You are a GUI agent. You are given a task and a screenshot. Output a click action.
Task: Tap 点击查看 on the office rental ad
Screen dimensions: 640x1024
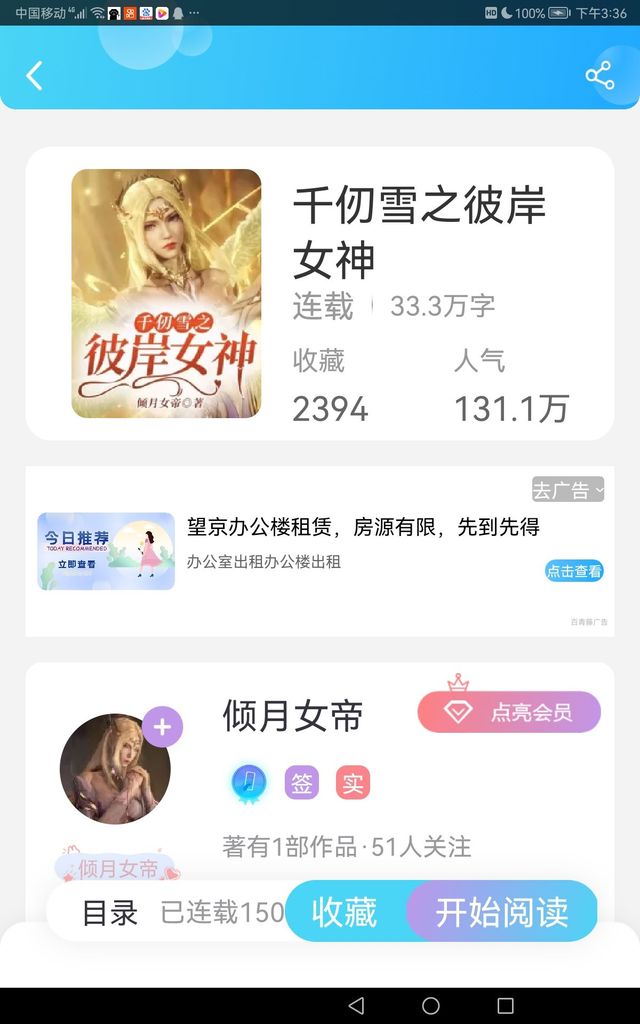tap(574, 571)
